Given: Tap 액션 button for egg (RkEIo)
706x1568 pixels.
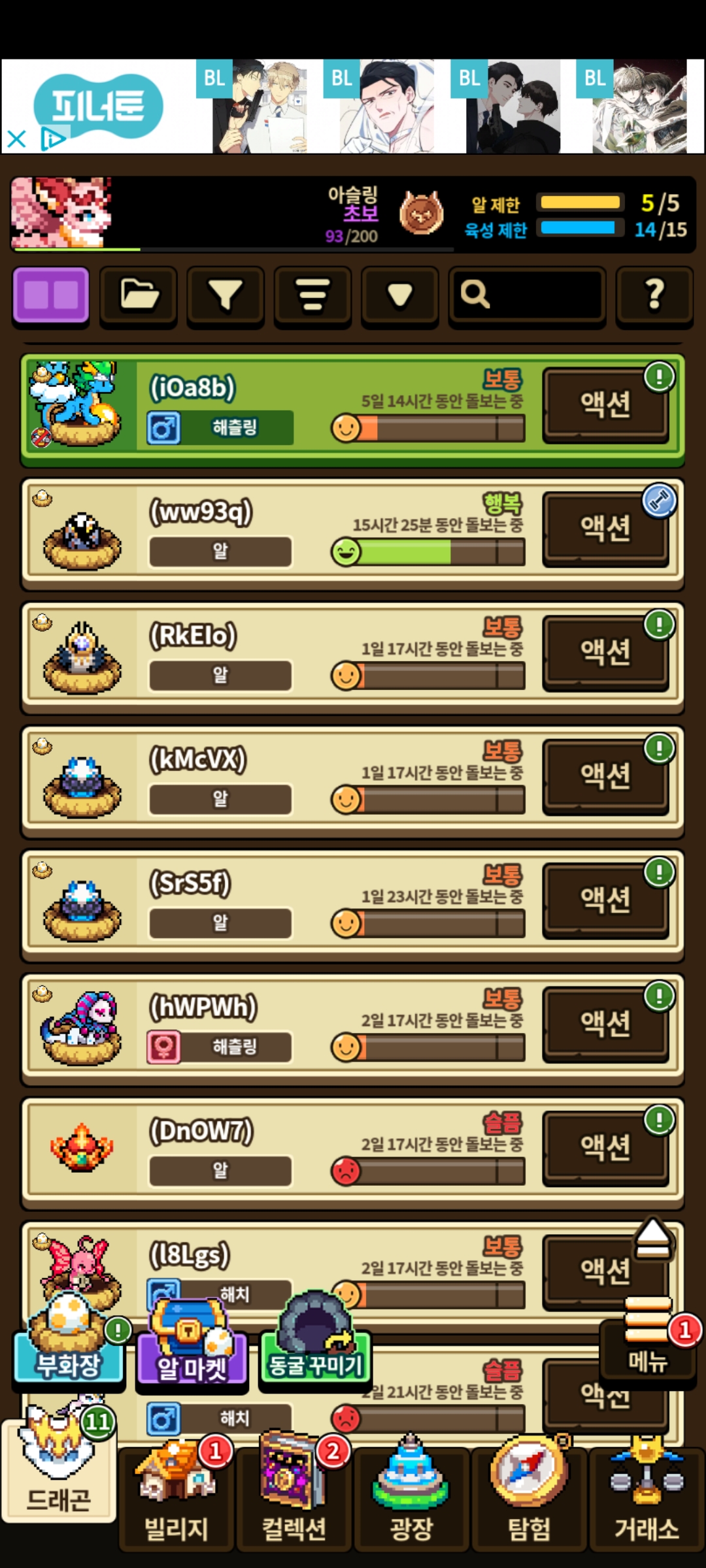Looking at the screenshot, I should [605, 652].
